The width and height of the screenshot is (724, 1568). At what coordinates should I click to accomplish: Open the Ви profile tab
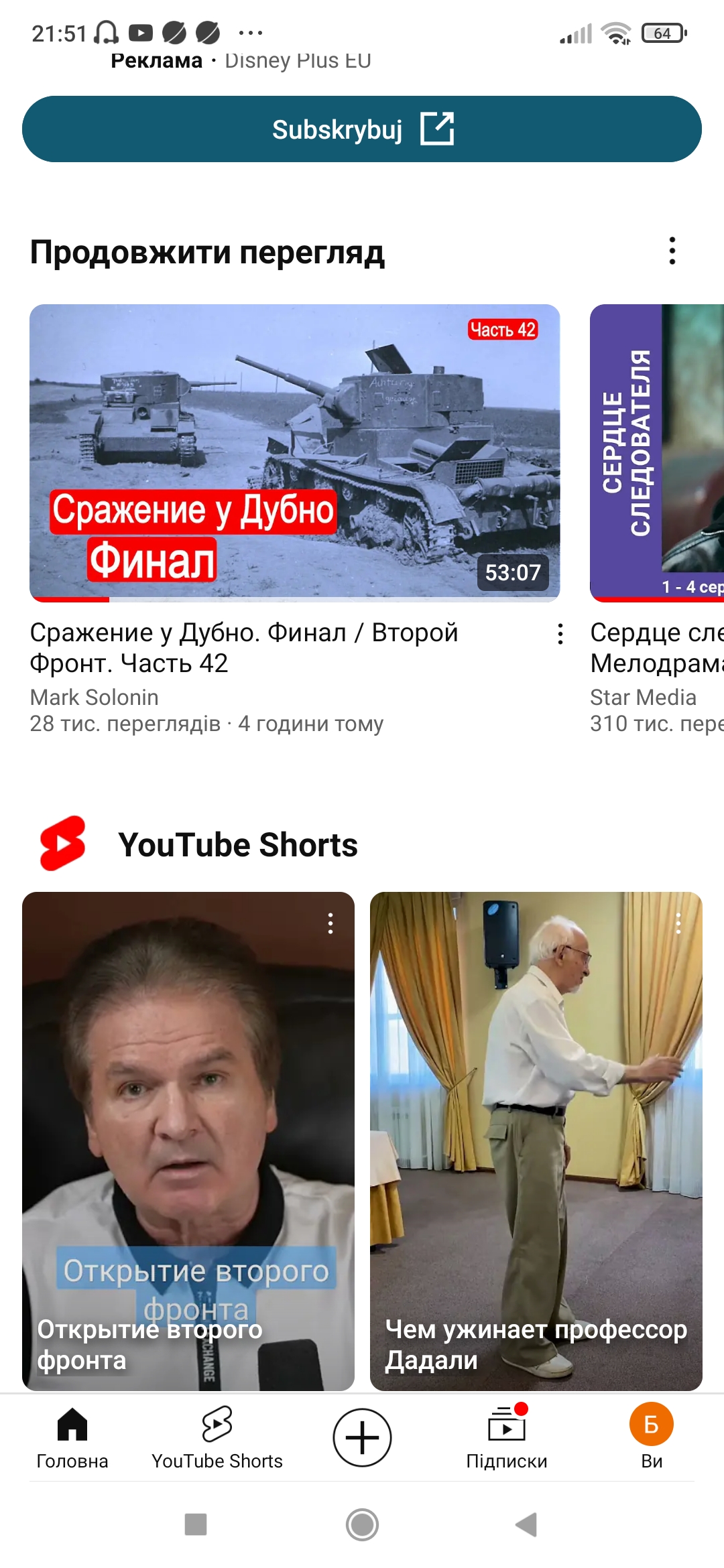[652, 1438]
